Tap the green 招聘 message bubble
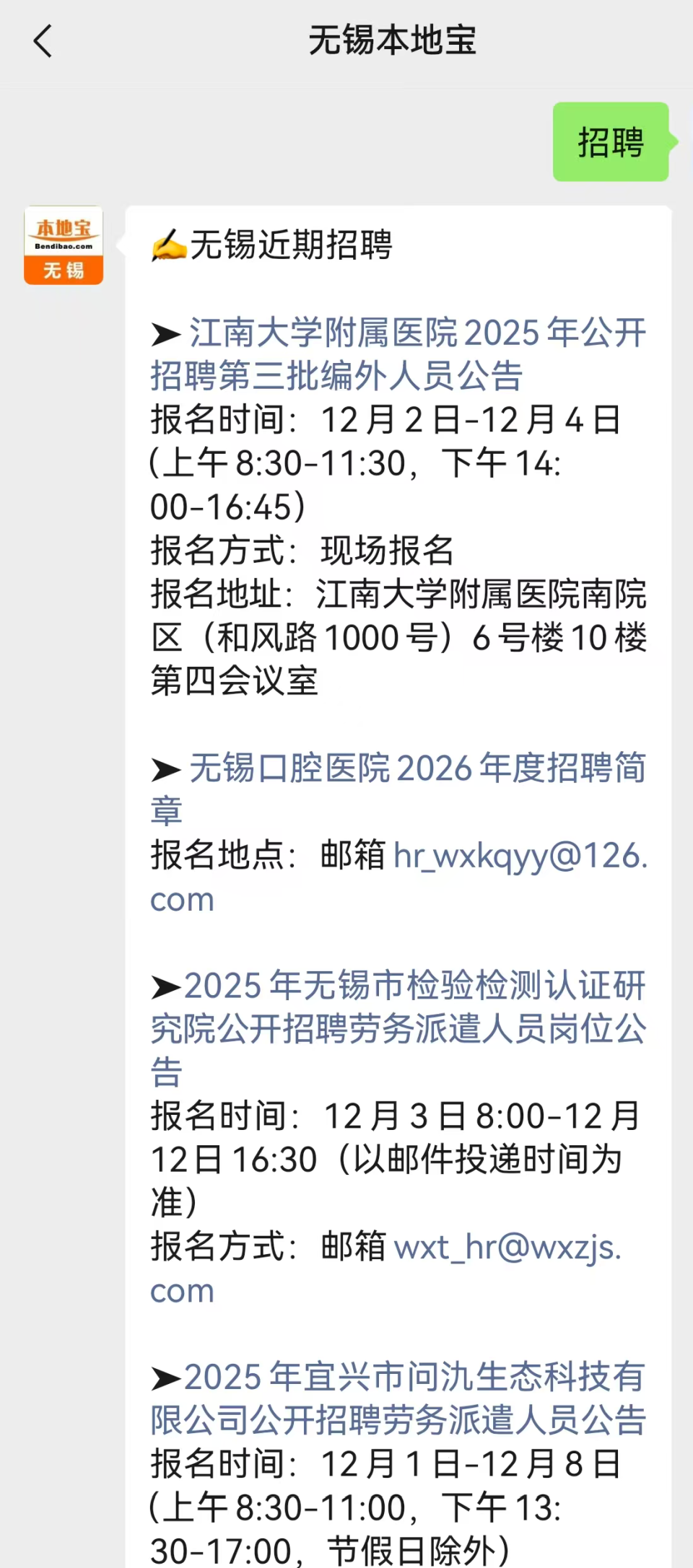This screenshot has width=693, height=1568. coord(611,142)
